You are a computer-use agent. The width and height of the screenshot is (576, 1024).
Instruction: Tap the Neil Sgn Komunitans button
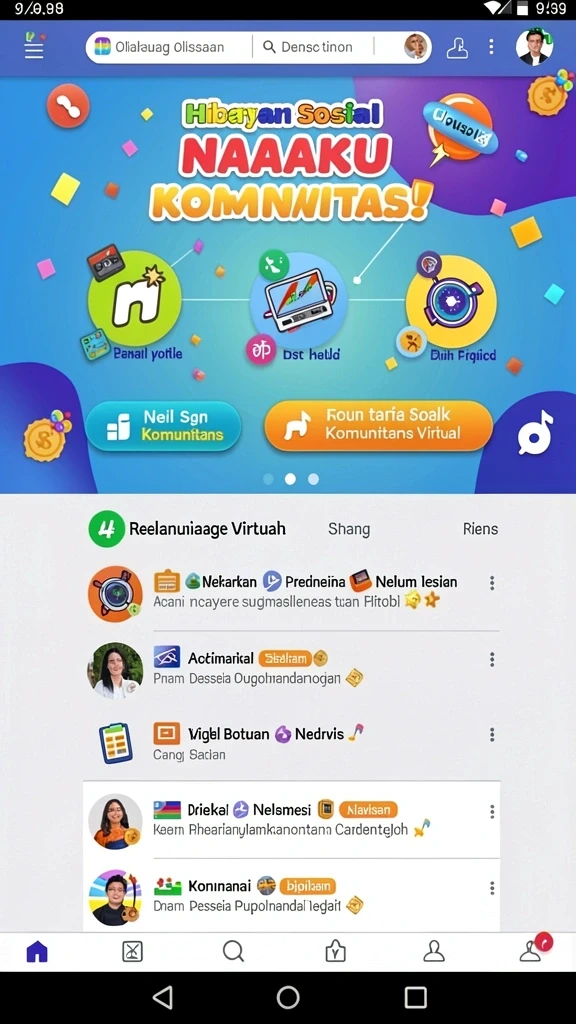coord(163,426)
